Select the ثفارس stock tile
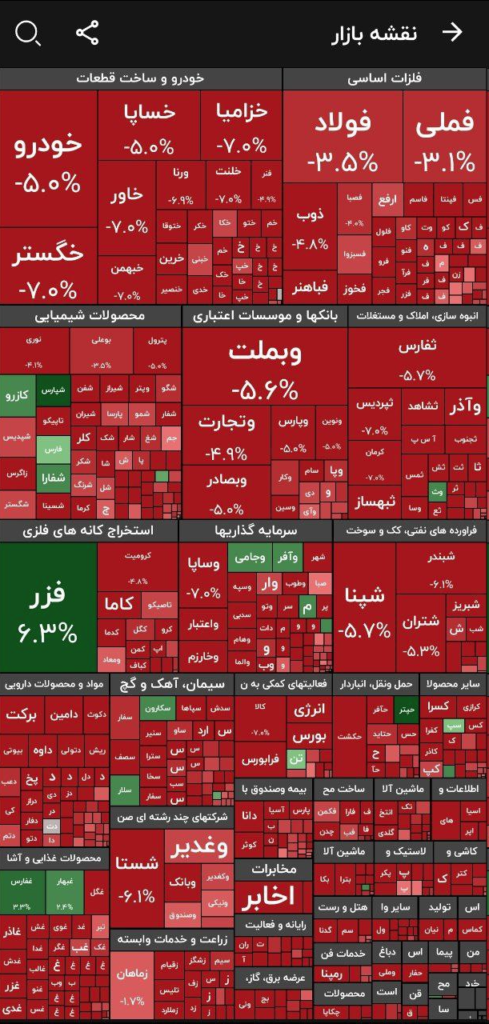489x1024 pixels. click(418, 358)
